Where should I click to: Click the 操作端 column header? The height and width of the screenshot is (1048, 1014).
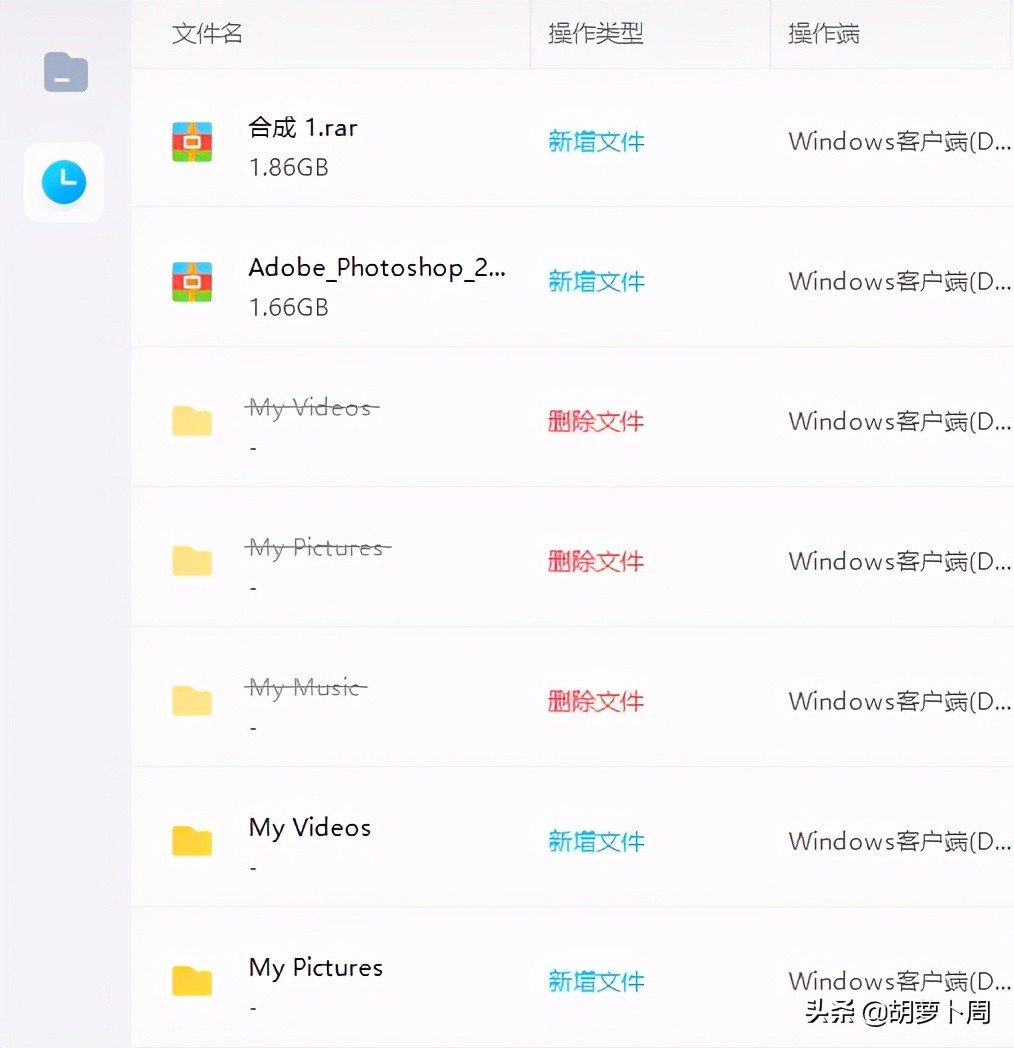pyautogui.click(x=824, y=33)
